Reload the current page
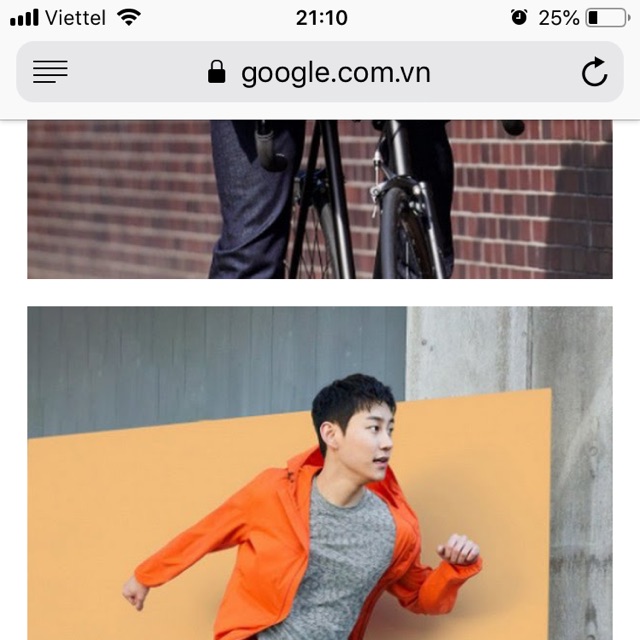This screenshot has height=640, width=640. (x=594, y=72)
